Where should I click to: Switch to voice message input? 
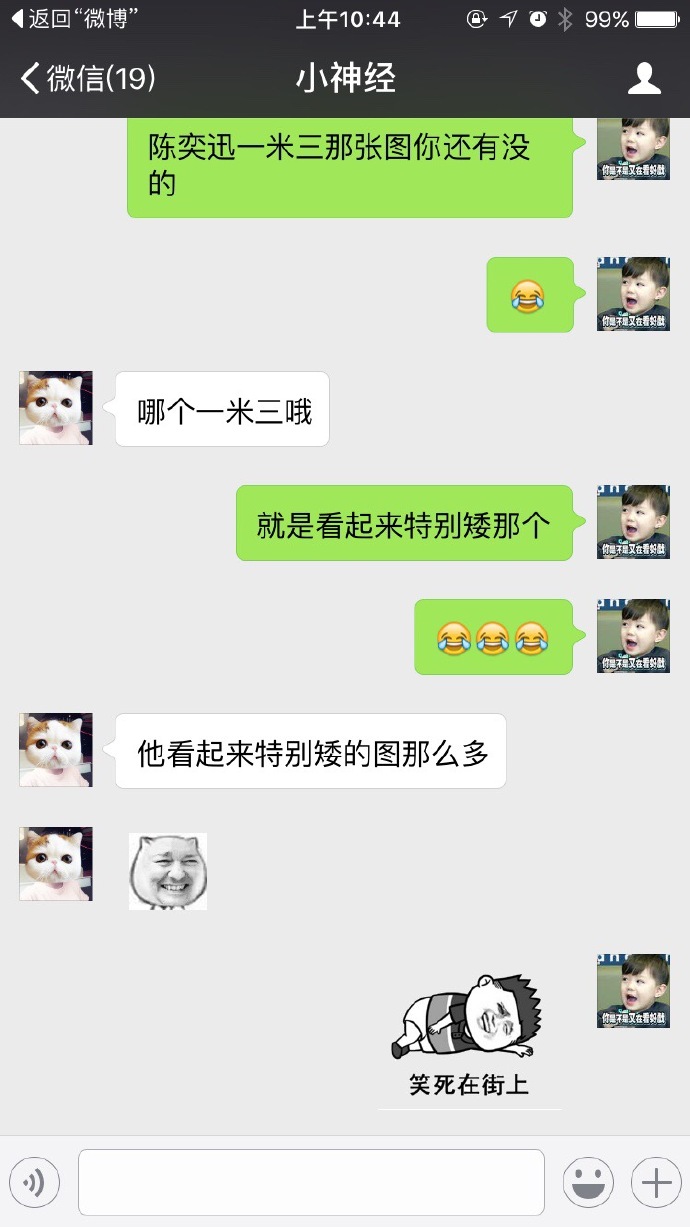(35, 1183)
